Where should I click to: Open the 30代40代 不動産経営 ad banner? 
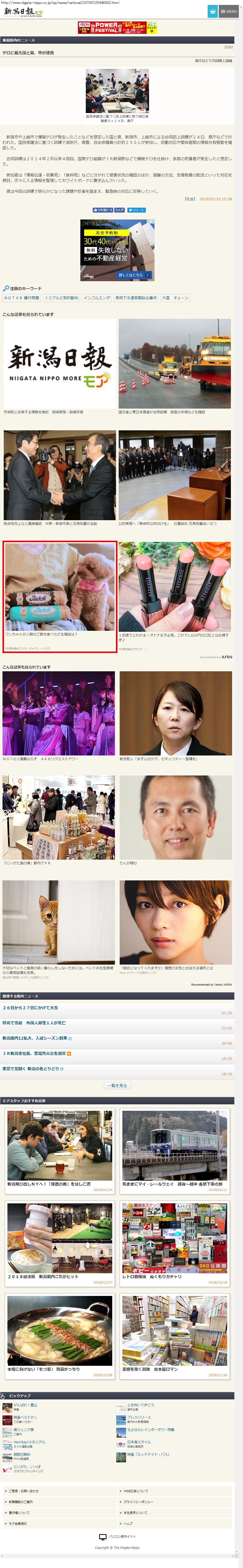click(117, 250)
